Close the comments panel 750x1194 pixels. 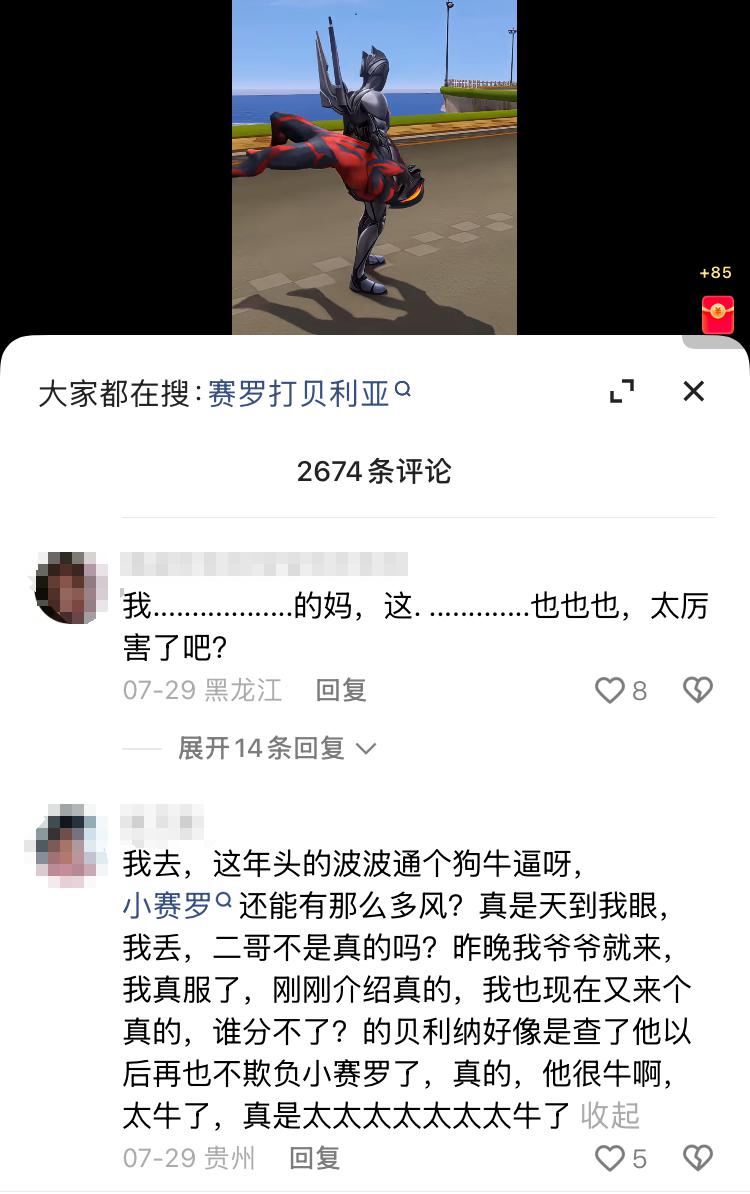tap(693, 392)
